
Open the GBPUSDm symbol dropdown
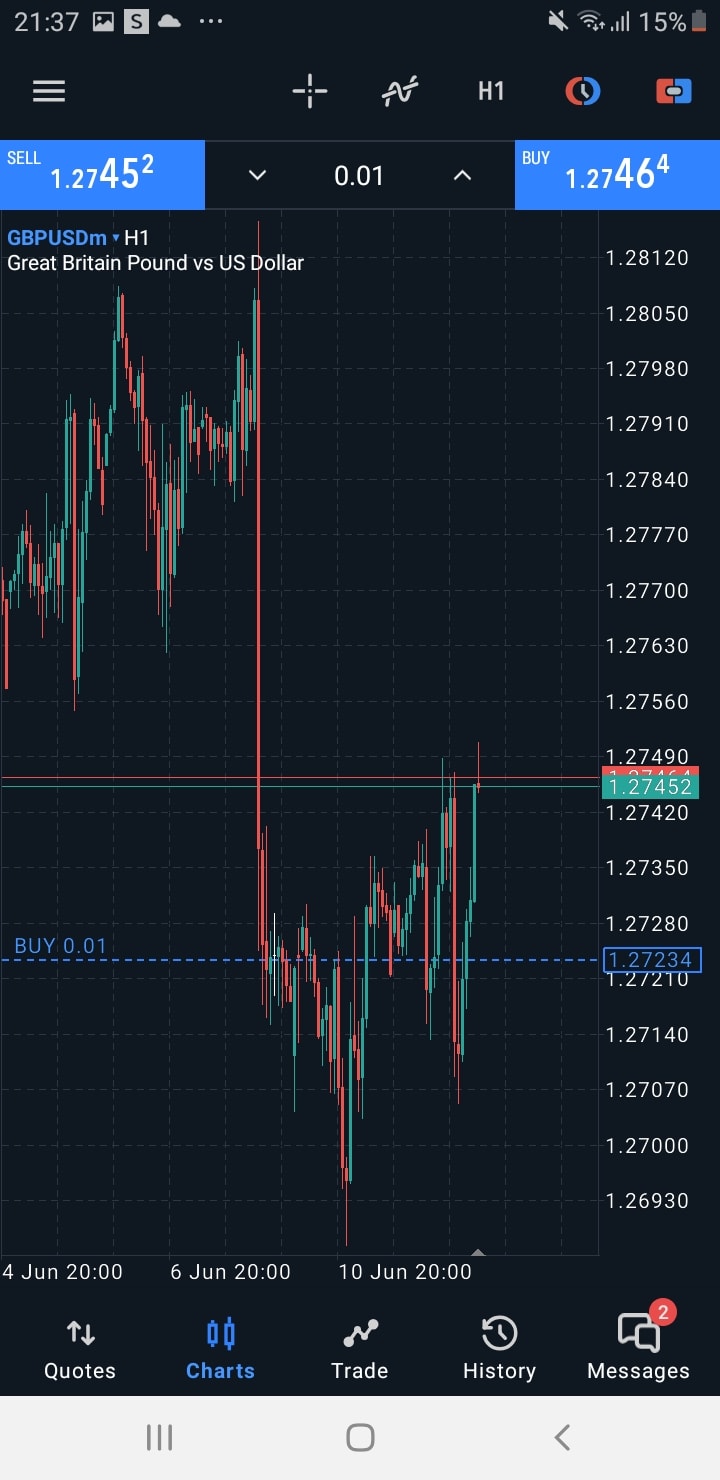pyautogui.click(x=64, y=238)
